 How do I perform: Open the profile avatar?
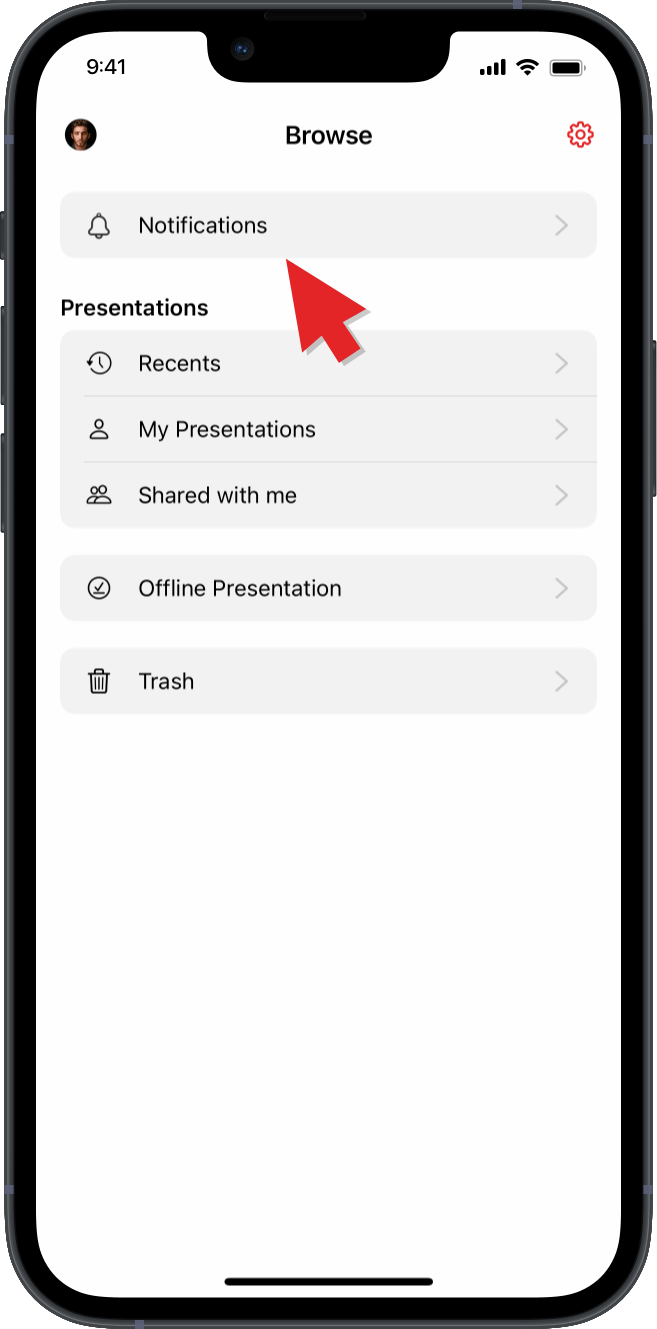(x=81, y=135)
